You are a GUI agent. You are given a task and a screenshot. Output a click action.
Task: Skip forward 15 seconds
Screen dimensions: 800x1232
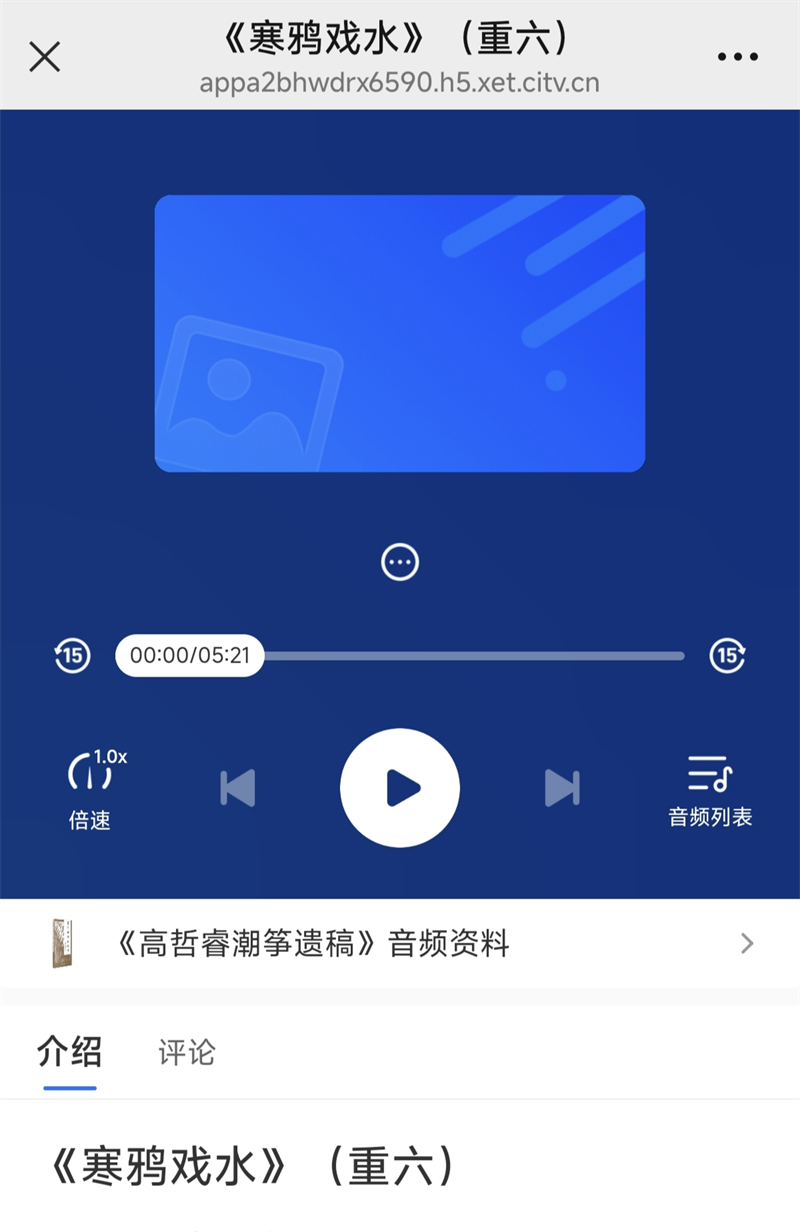click(x=727, y=656)
